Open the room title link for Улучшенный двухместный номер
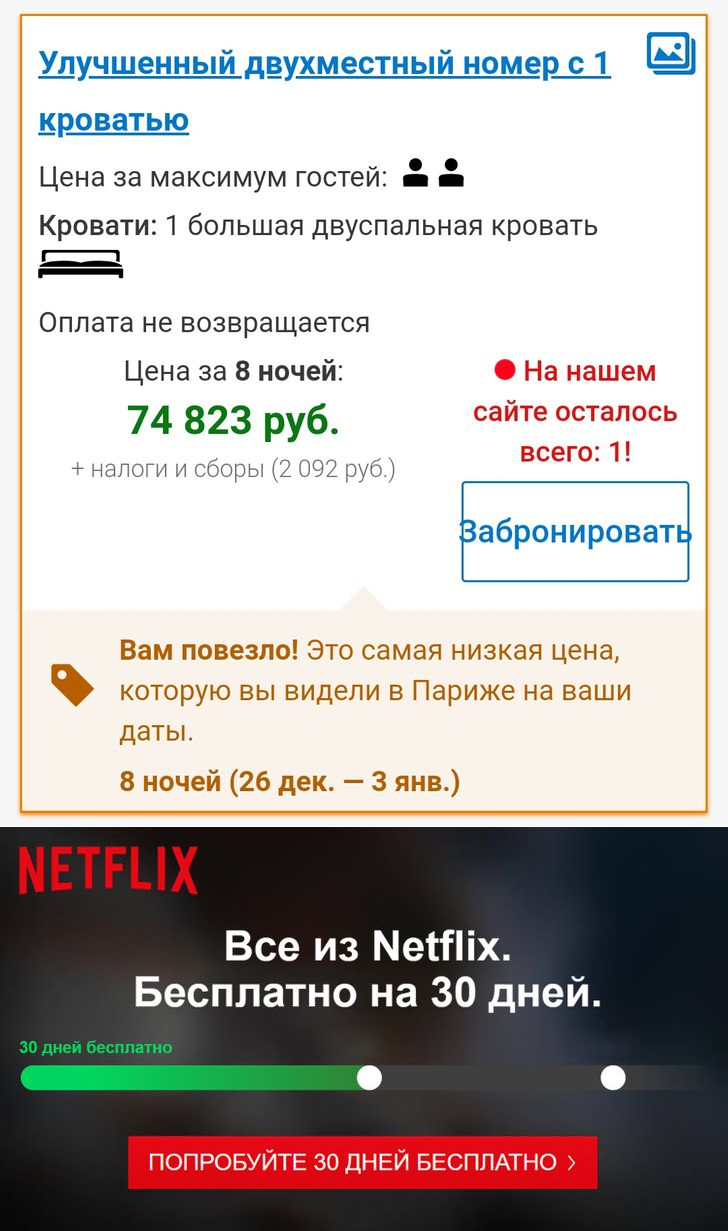The image size is (728, 1231). [x=323, y=65]
